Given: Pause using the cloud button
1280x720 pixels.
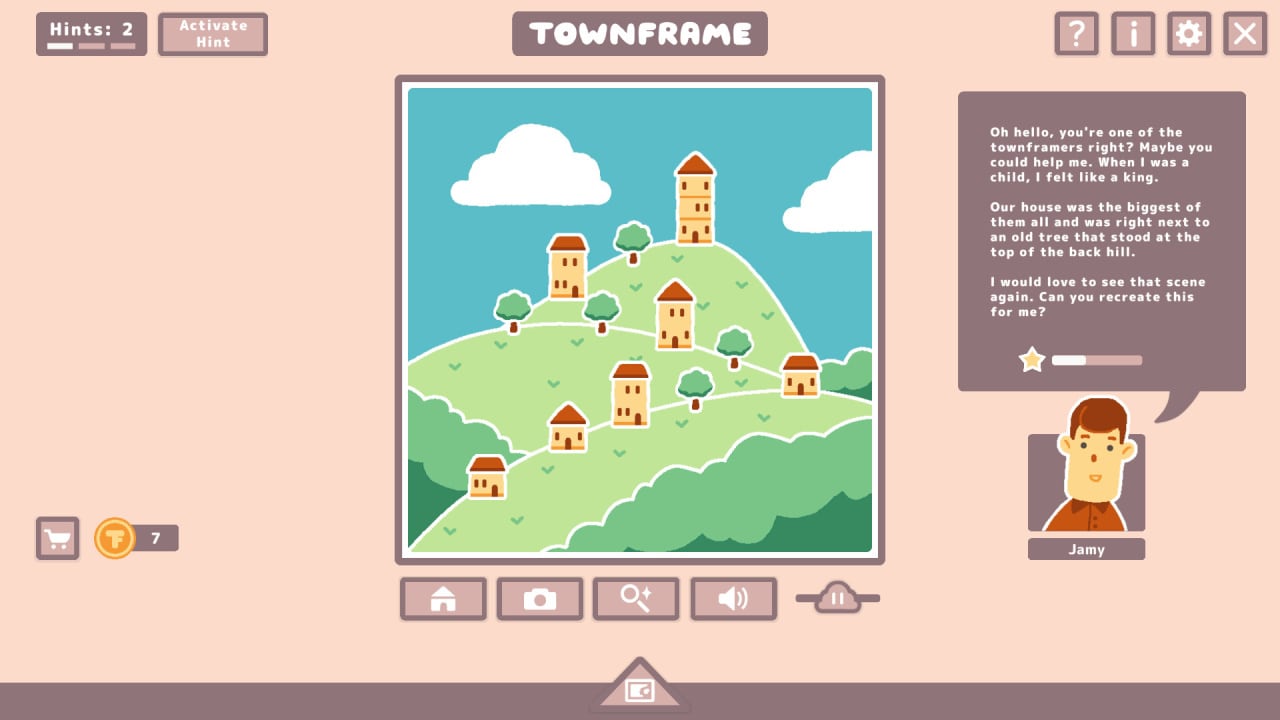Looking at the screenshot, I should tap(838, 598).
